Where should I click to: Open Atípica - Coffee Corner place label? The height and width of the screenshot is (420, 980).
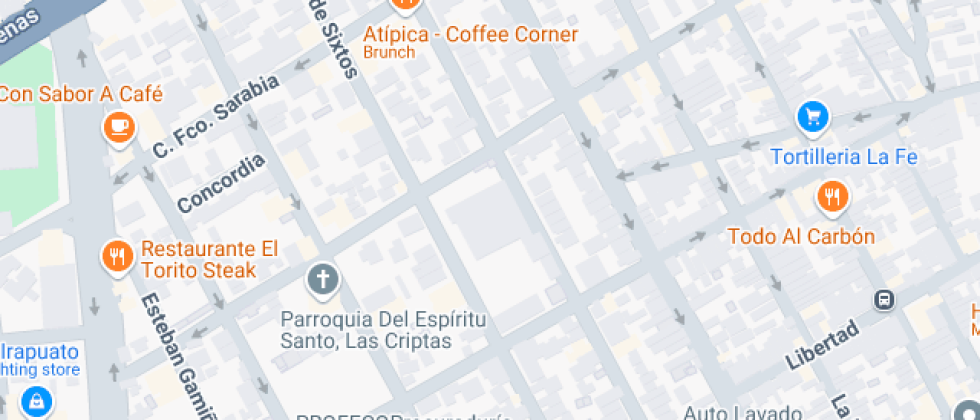(470, 35)
